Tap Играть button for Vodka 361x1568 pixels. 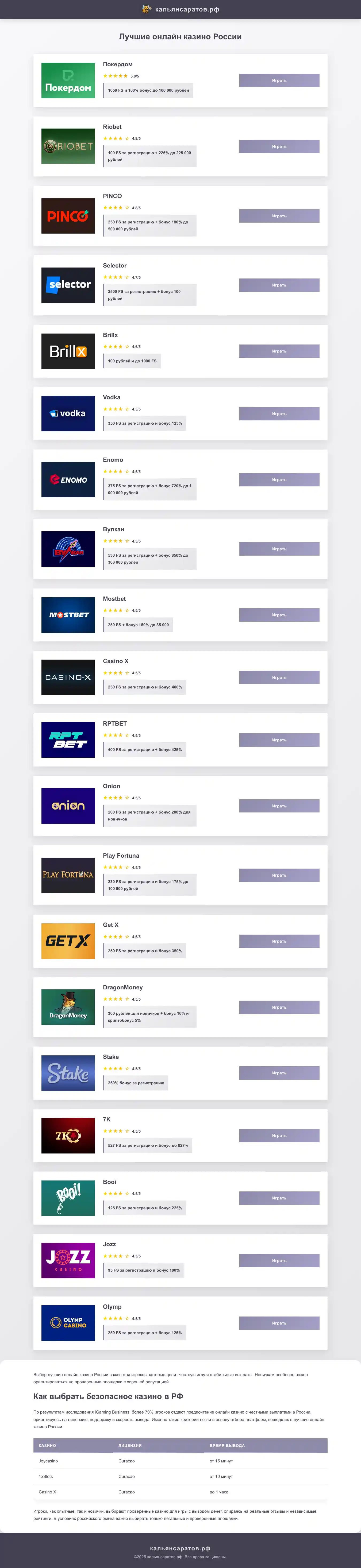pyautogui.click(x=279, y=414)
